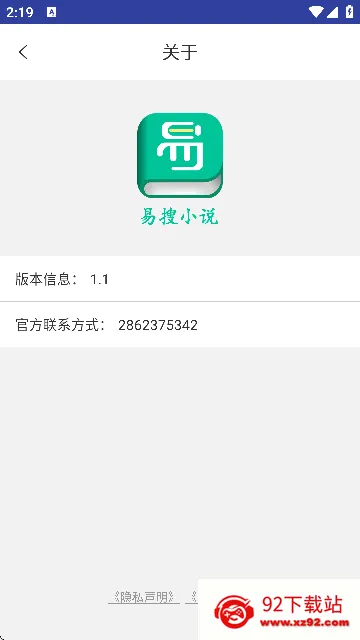Open the 《隐私声明》 privacy statement link
The width and height of the screenshot is (360, 640).
(x=144, y=598)
